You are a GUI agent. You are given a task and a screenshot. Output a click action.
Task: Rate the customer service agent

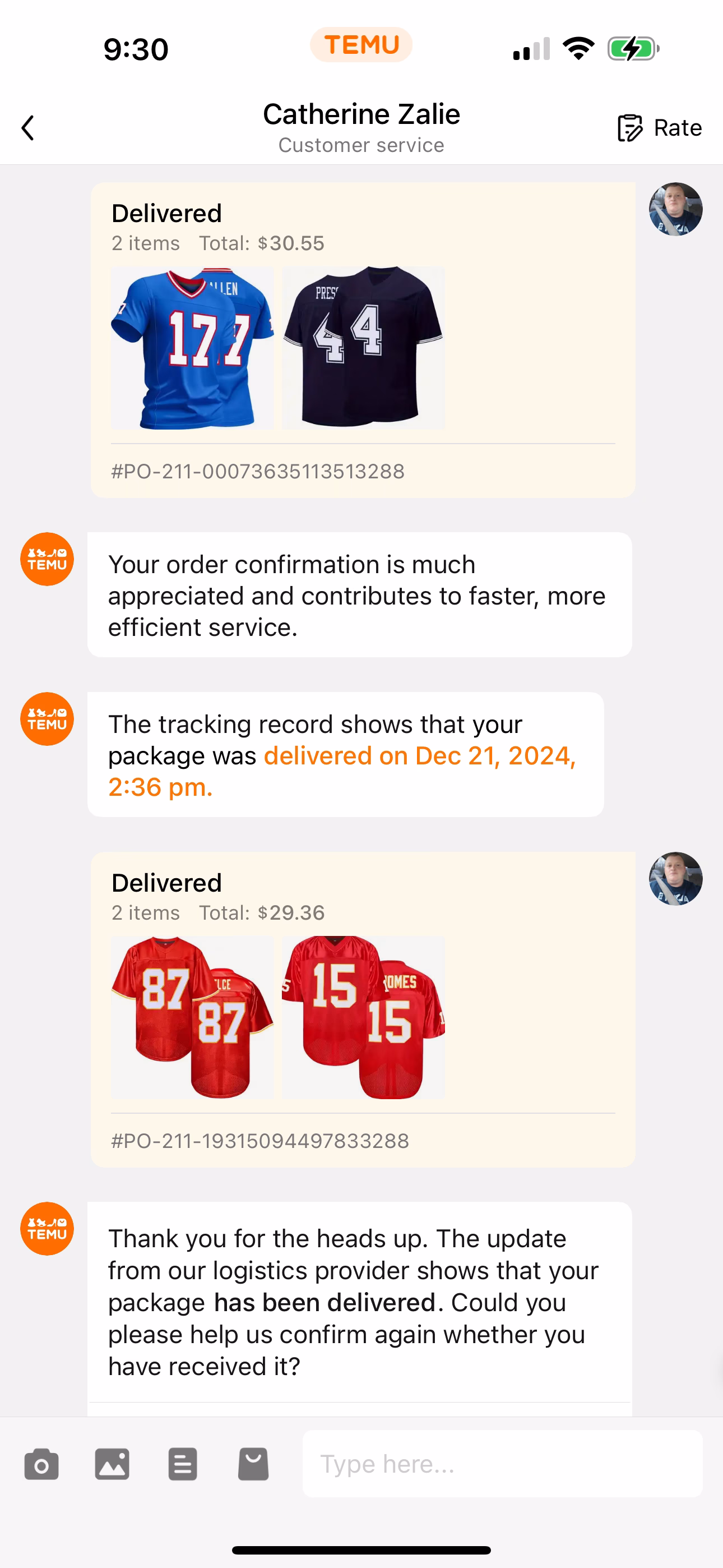point(659,128)
